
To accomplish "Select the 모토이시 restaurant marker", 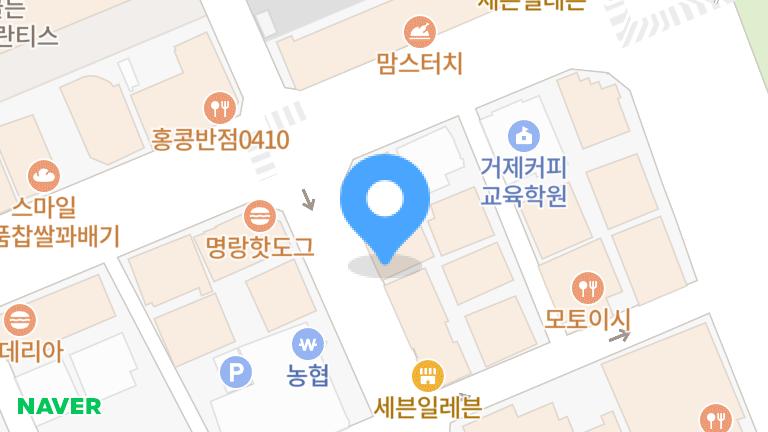I will (x=588, y=289).
